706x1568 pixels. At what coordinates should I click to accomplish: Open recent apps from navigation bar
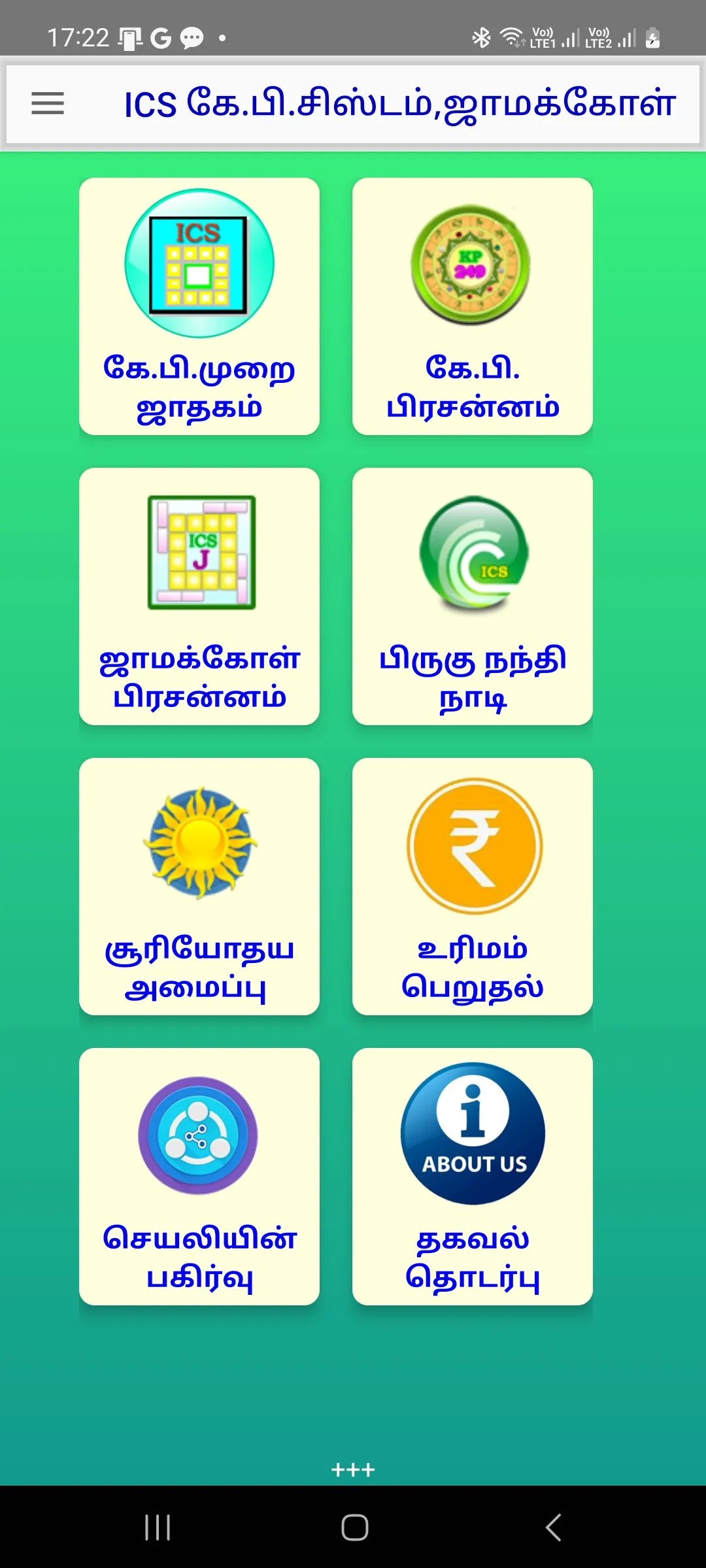coord(157,1529)
